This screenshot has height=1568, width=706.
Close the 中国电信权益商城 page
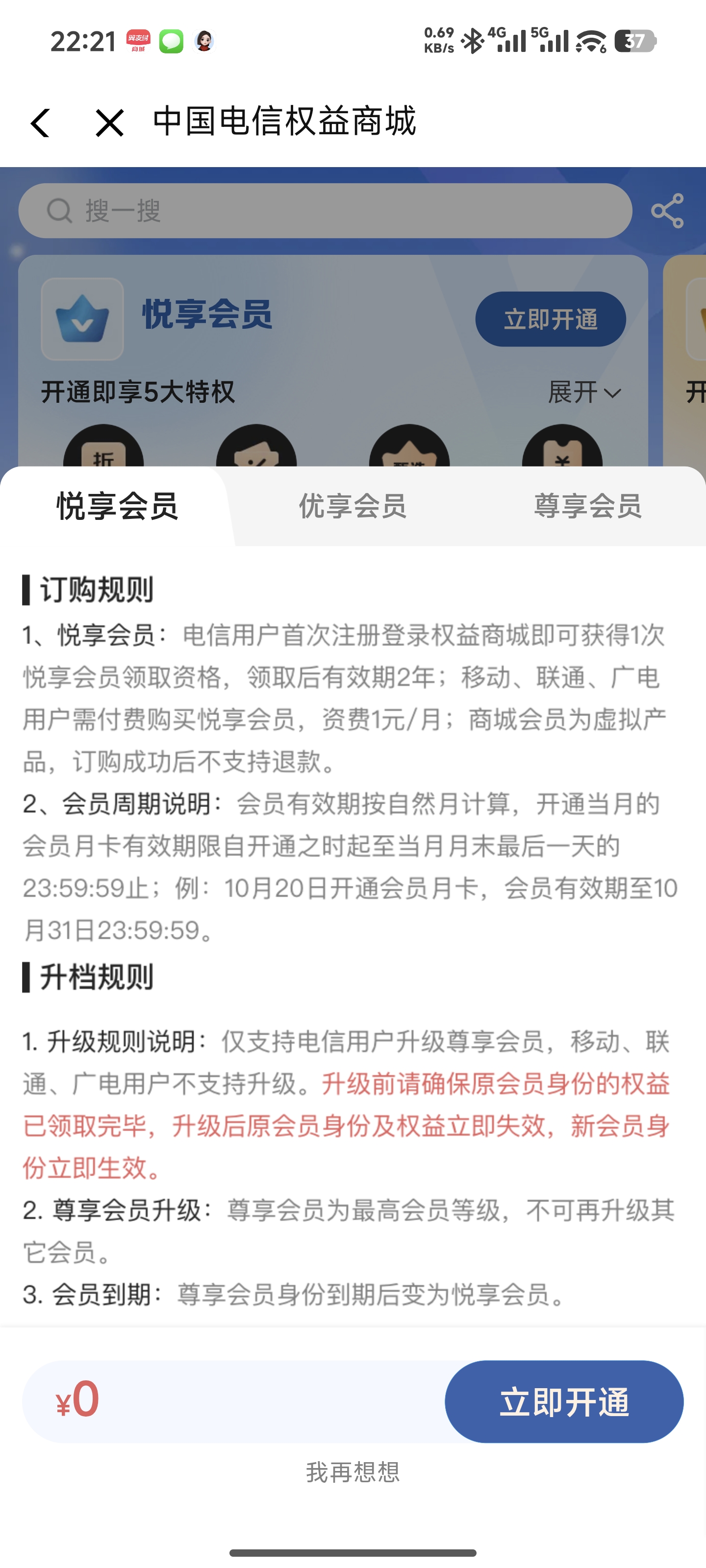(110, 123)
